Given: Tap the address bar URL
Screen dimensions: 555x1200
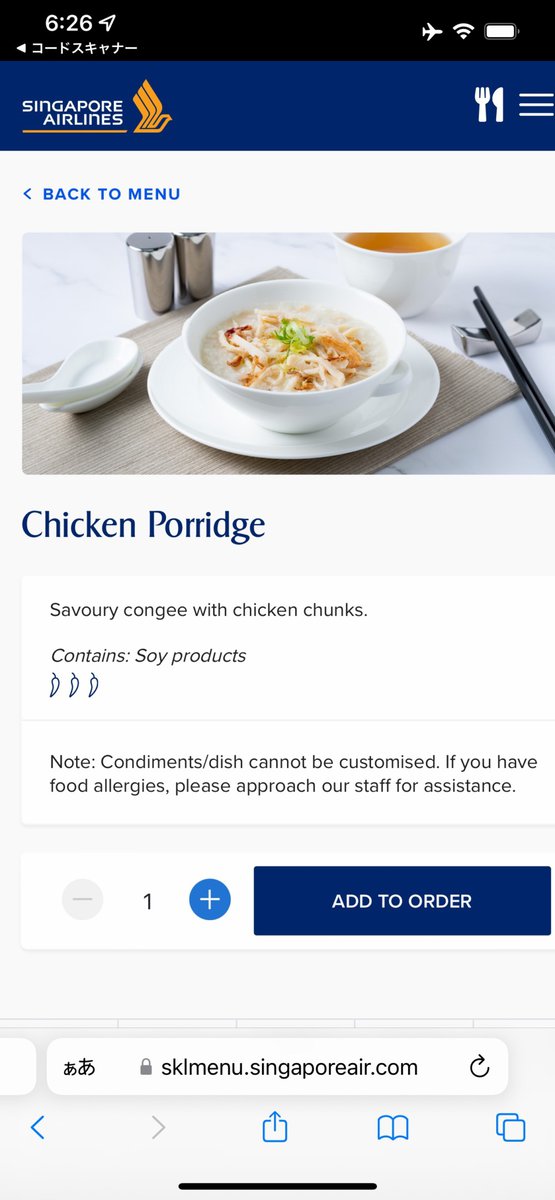Looking at the screenshot, I should coord(289,1067).
